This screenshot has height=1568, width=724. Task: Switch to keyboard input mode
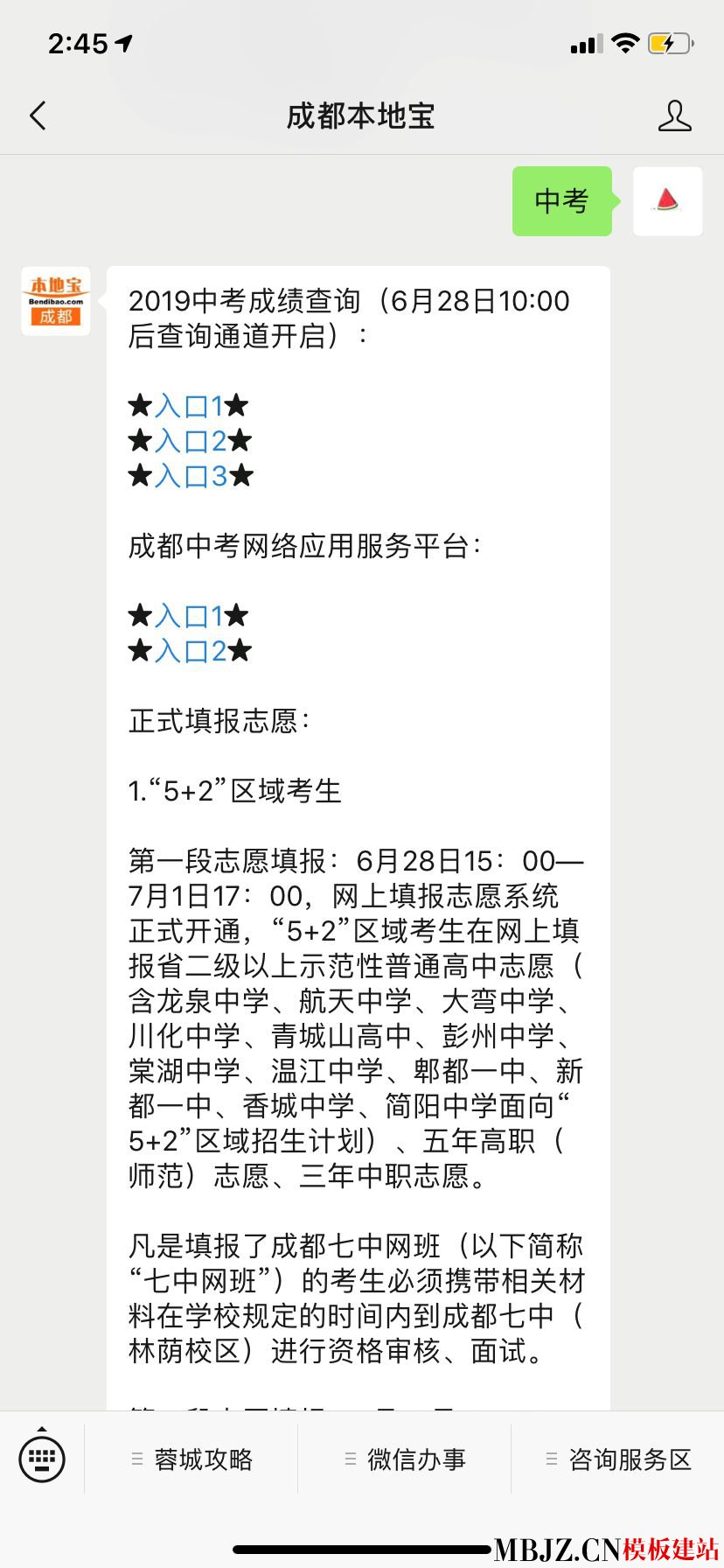tap(41, 1459)
